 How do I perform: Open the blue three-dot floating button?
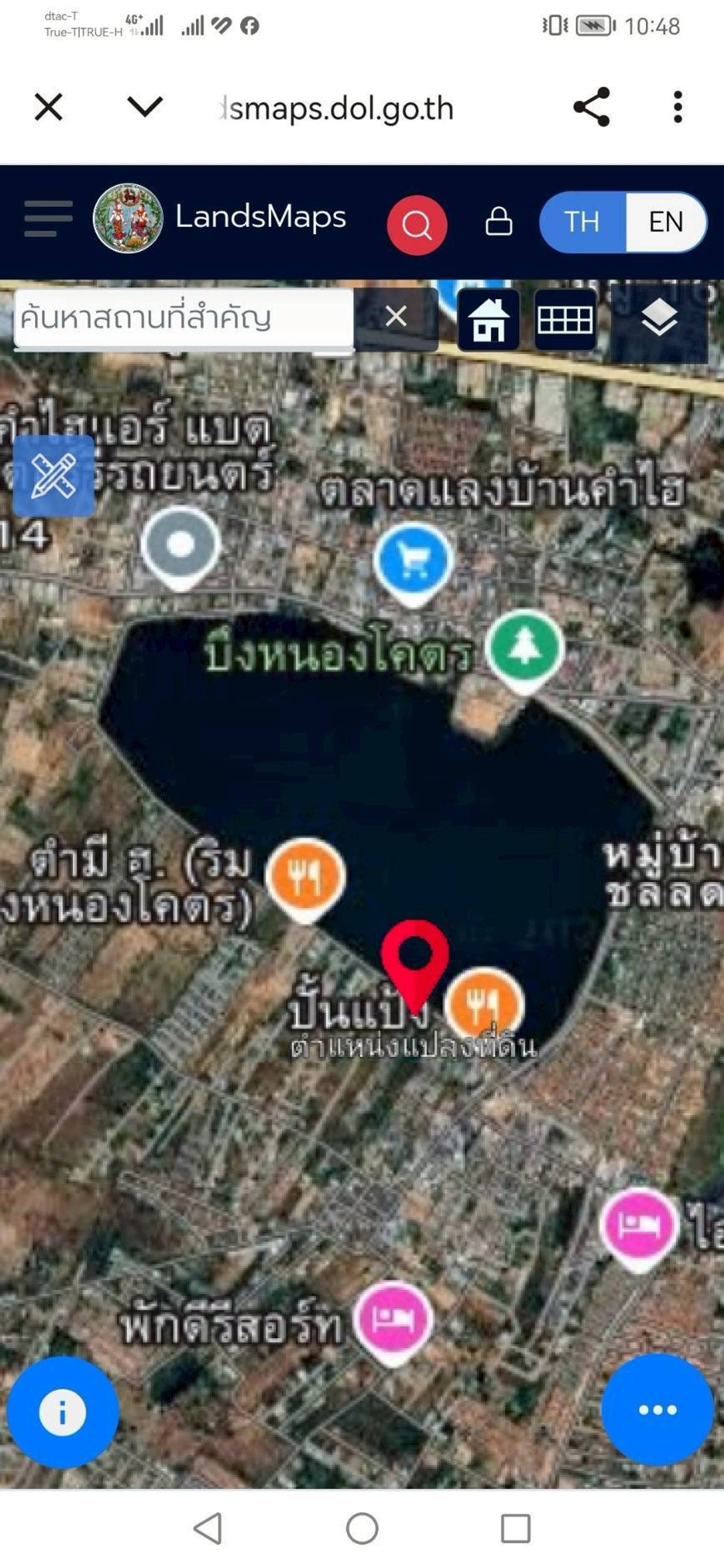pyautogui.click(x=657, y=1409)
